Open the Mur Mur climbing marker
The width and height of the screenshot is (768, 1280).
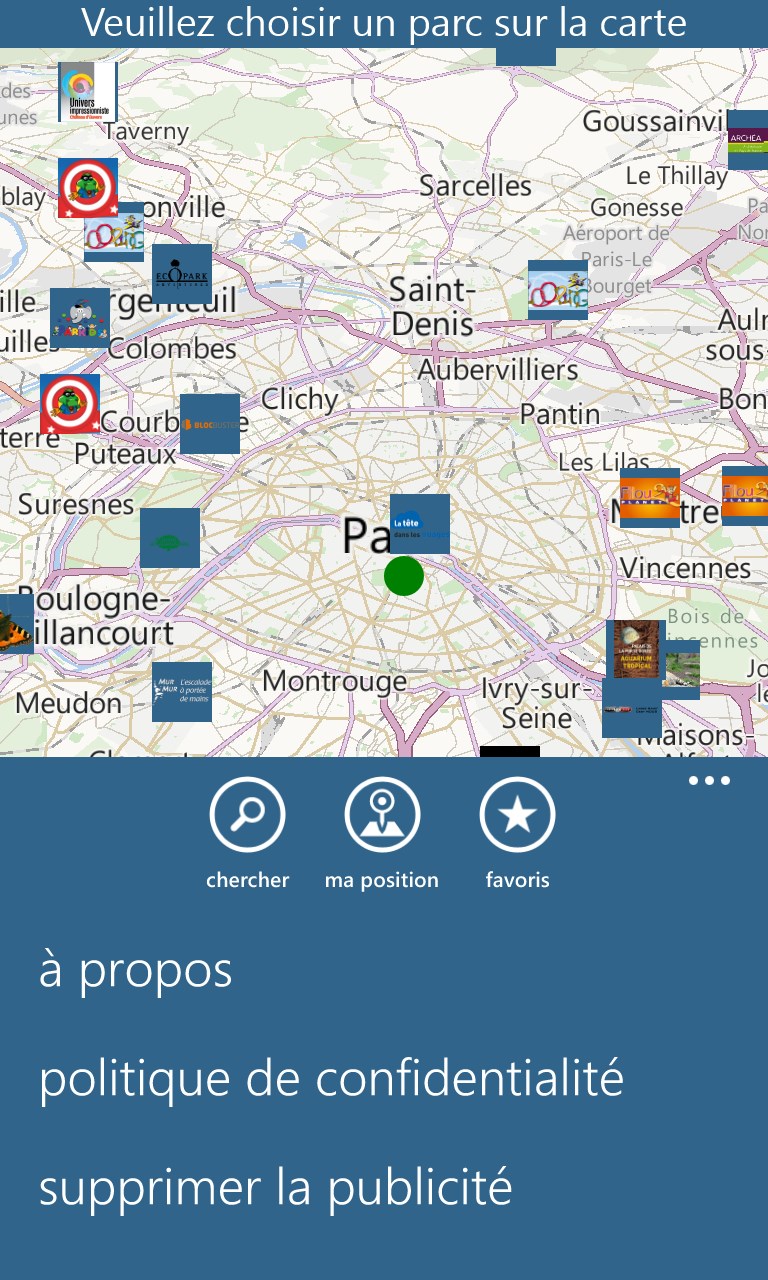[x=182, y=692]
